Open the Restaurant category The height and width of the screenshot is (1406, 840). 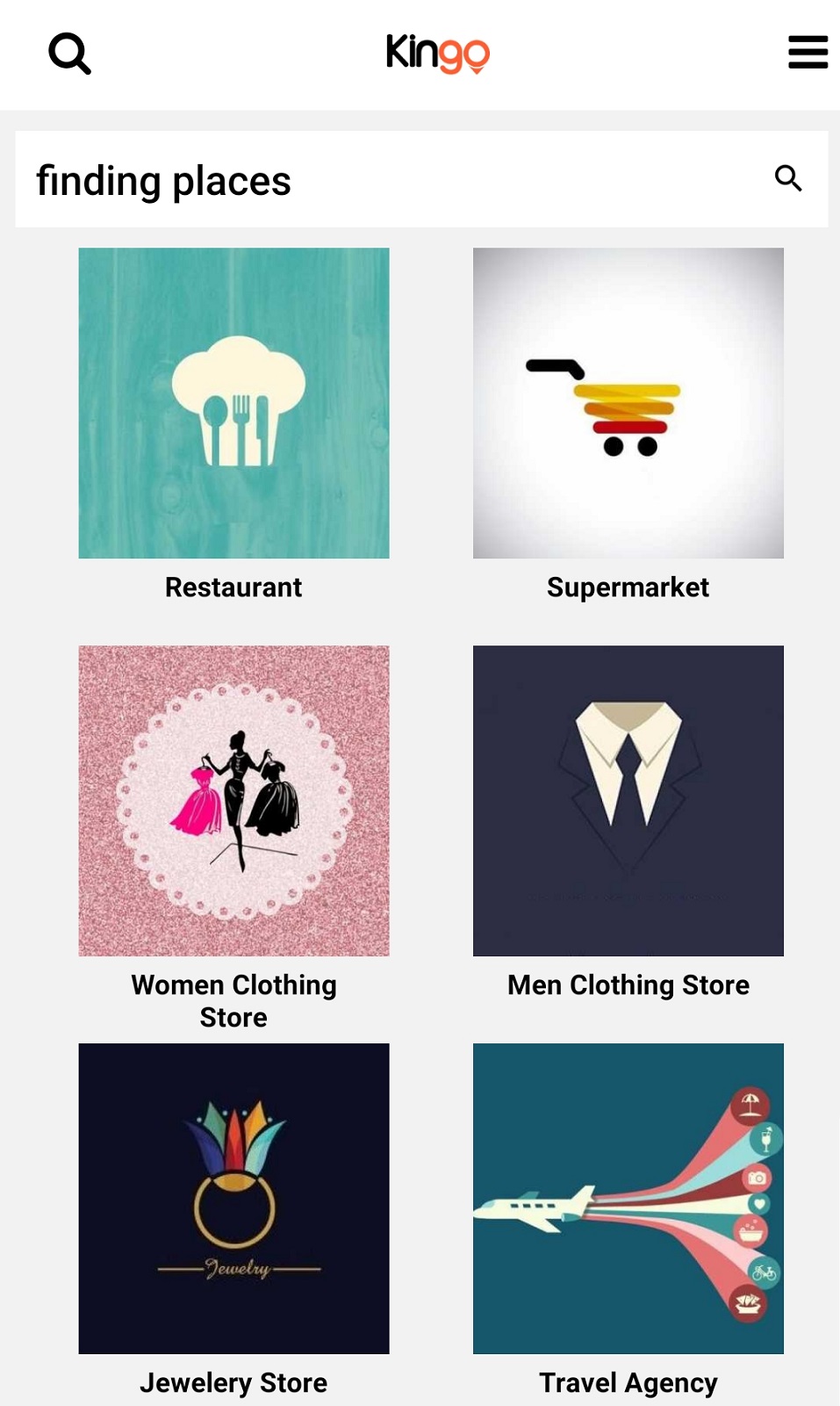pos(233,403)
